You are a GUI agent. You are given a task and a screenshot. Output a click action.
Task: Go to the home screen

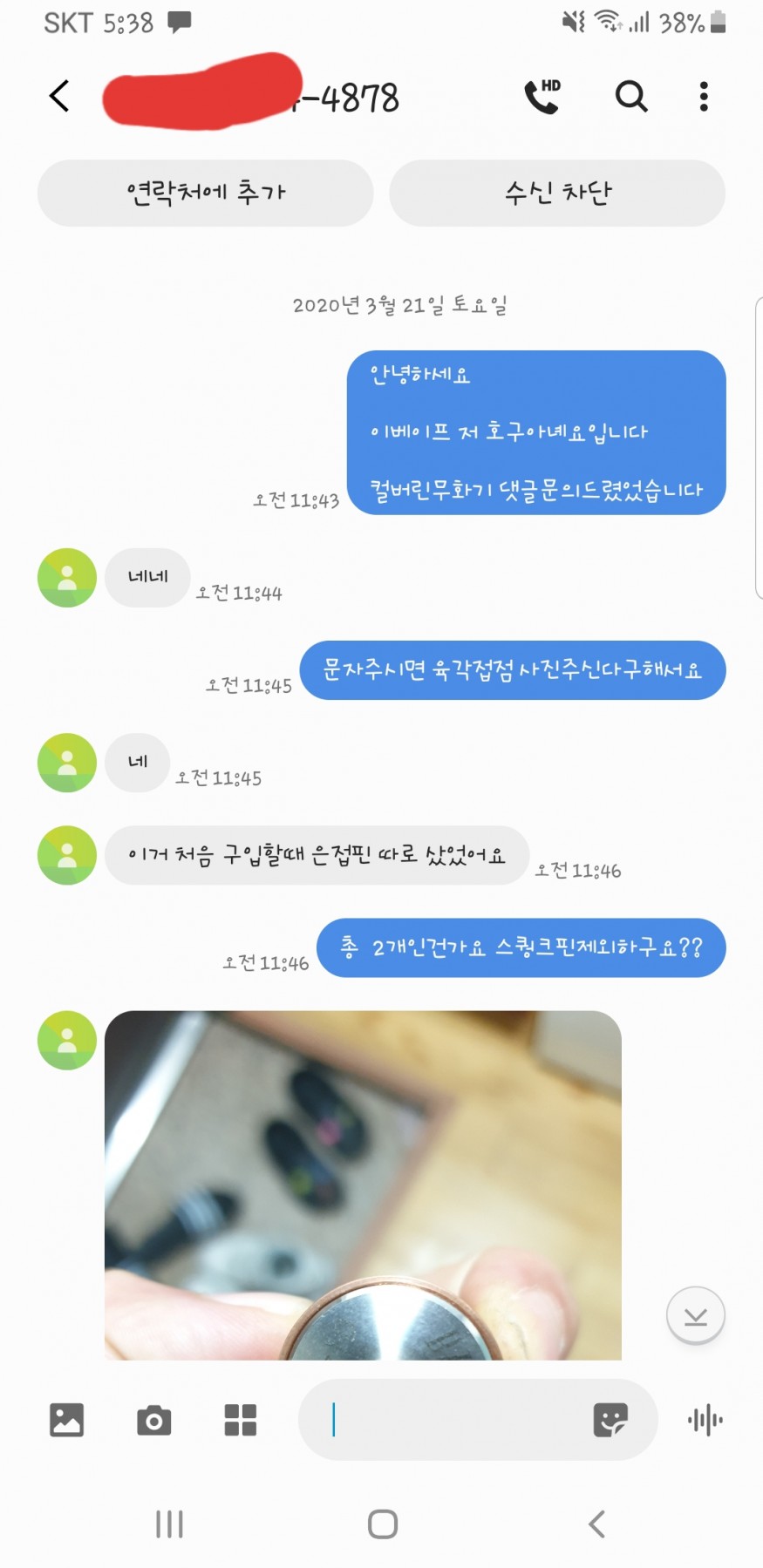tap(383, 1524)
